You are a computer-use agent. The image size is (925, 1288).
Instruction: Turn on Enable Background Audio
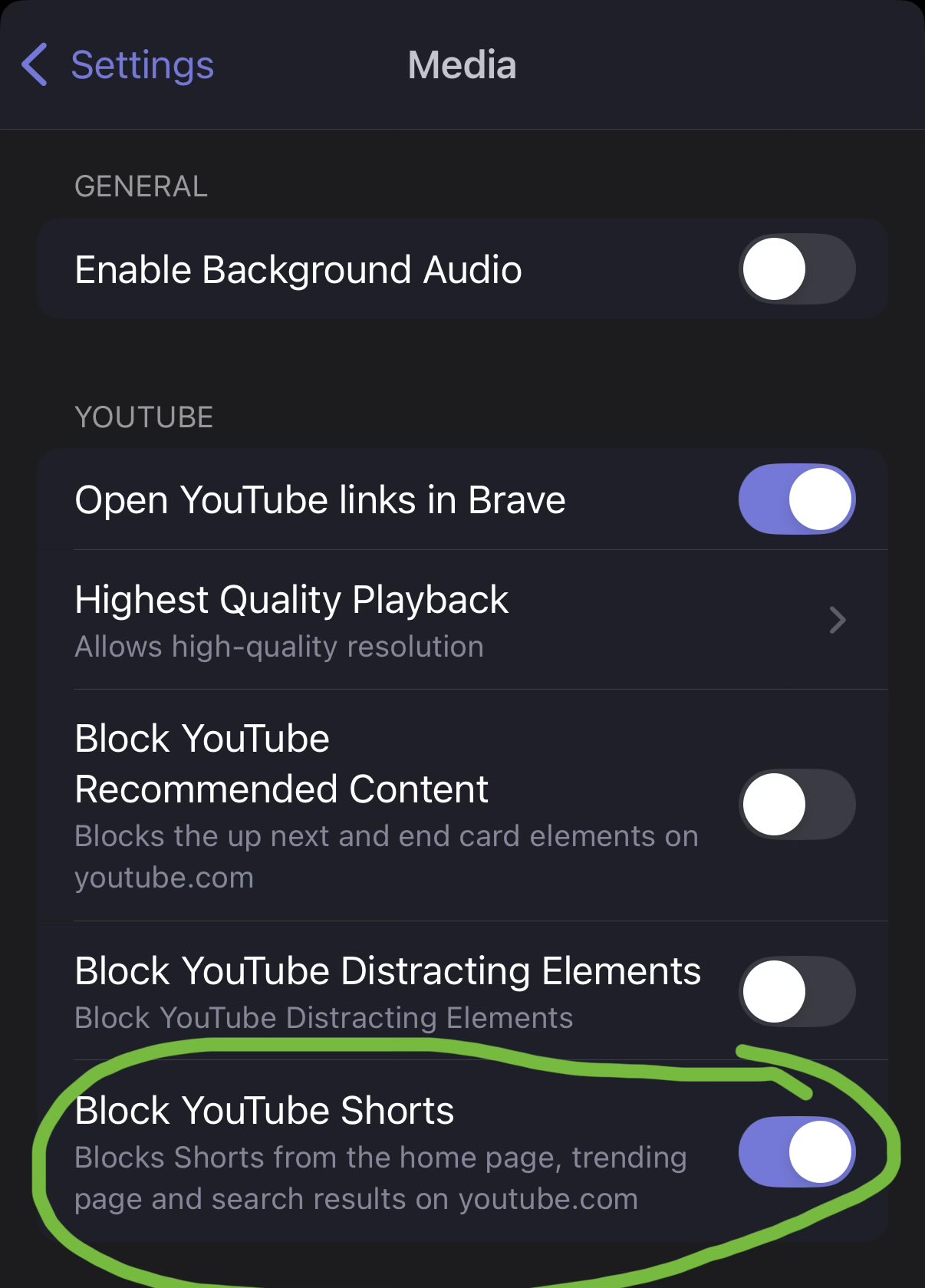796,269
